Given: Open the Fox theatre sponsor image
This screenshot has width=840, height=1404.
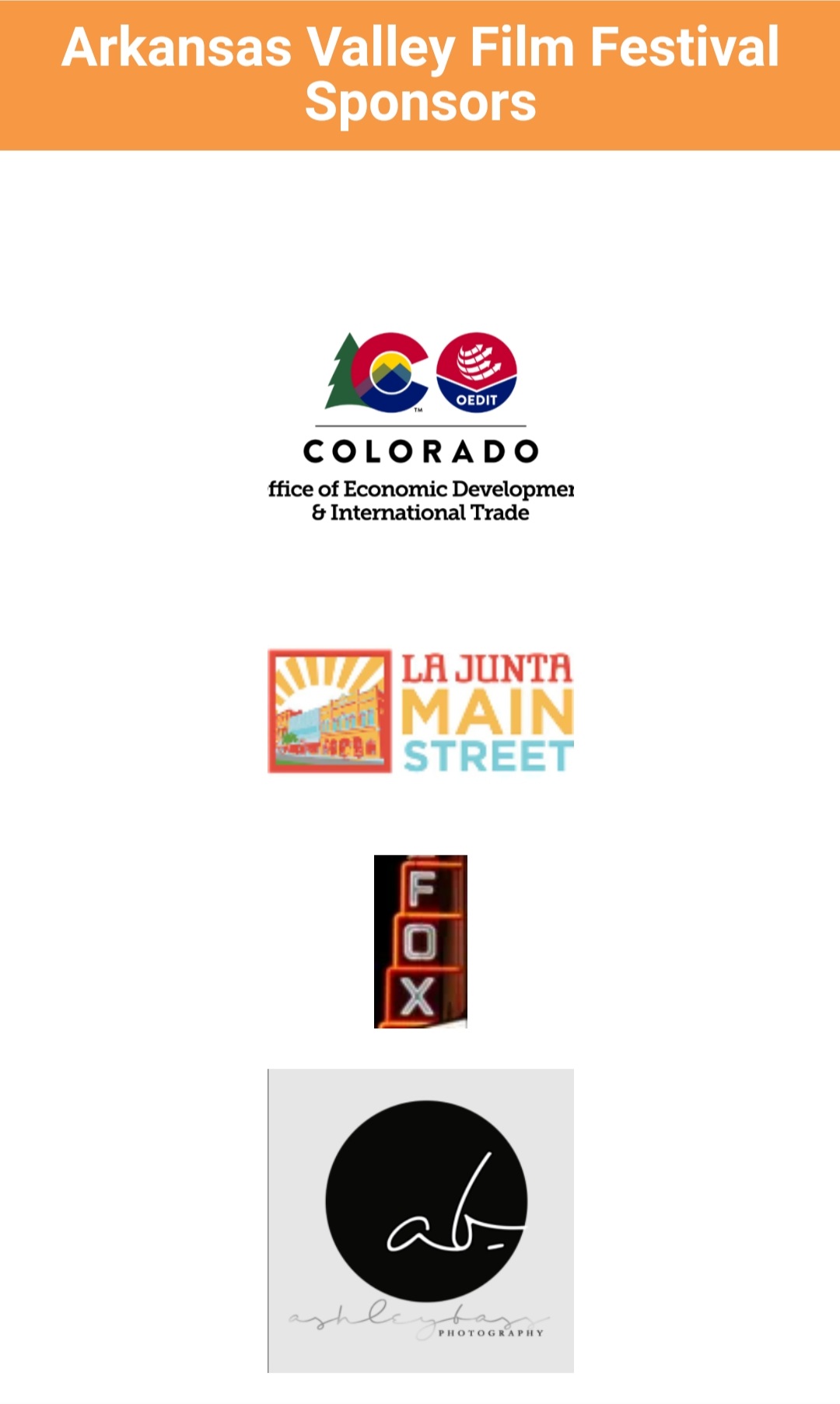Looking at the screenshot, I should (420, 941).
